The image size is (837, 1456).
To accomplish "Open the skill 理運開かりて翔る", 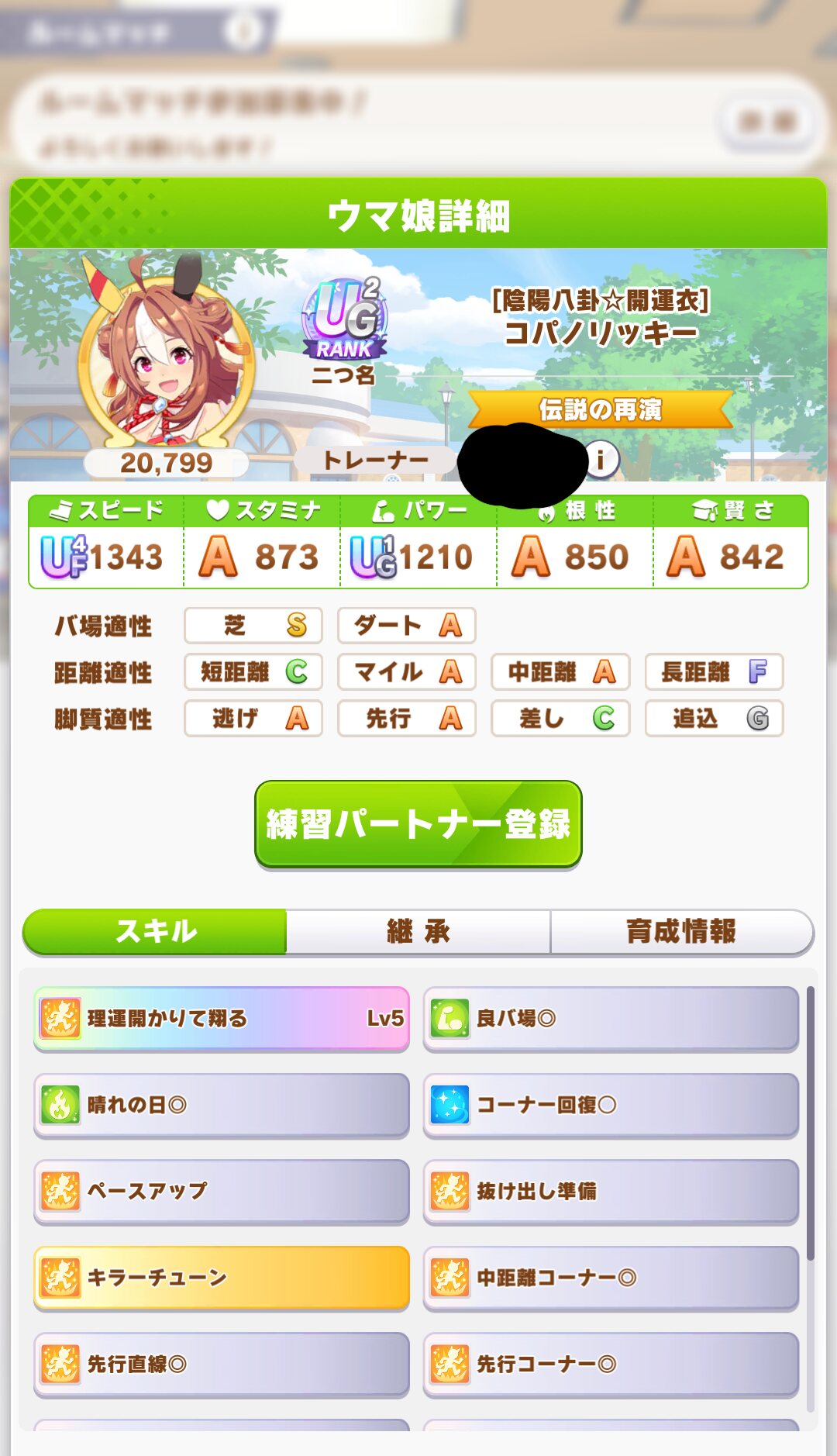I will click(x=222, y=1019).
